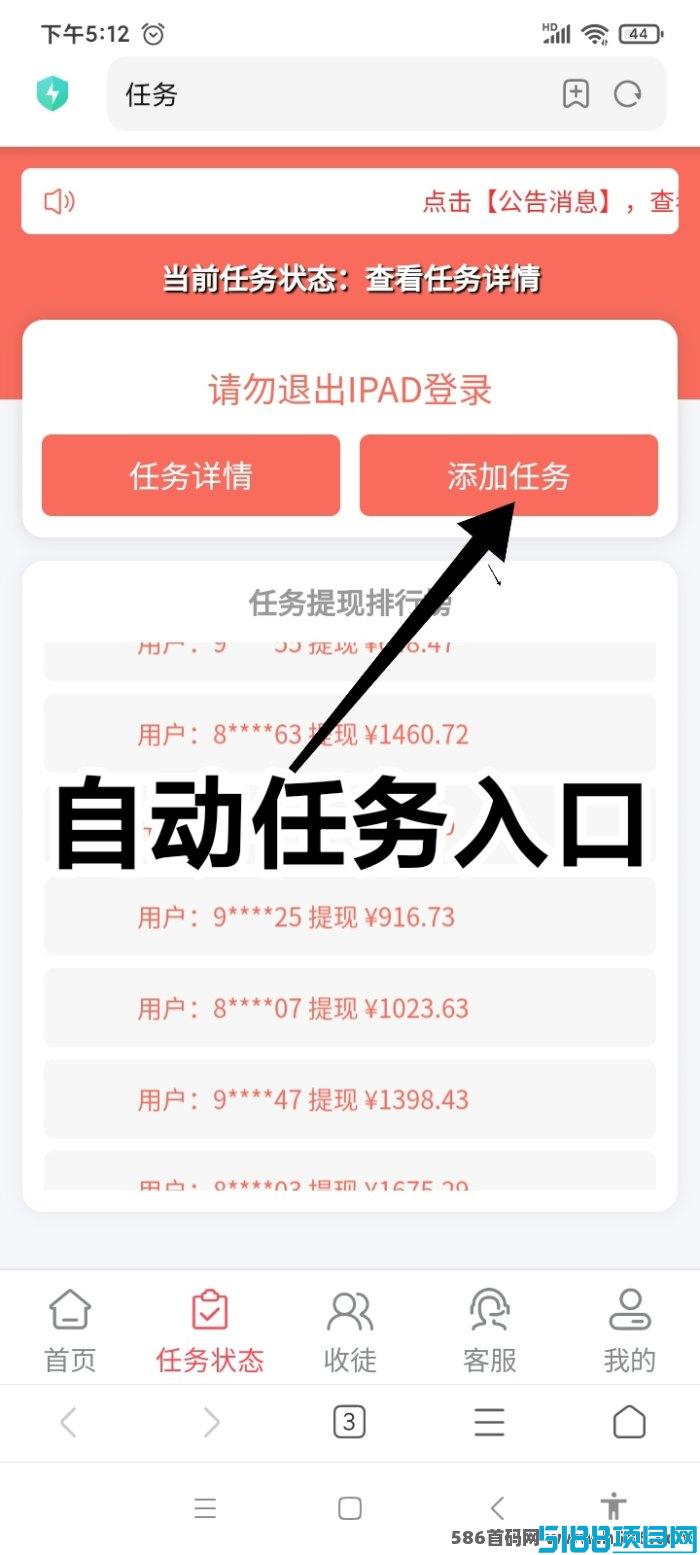The image size is (700, 1555).
Task: Switch to the 我的 profile tab
Action: tap(630, 1331)
